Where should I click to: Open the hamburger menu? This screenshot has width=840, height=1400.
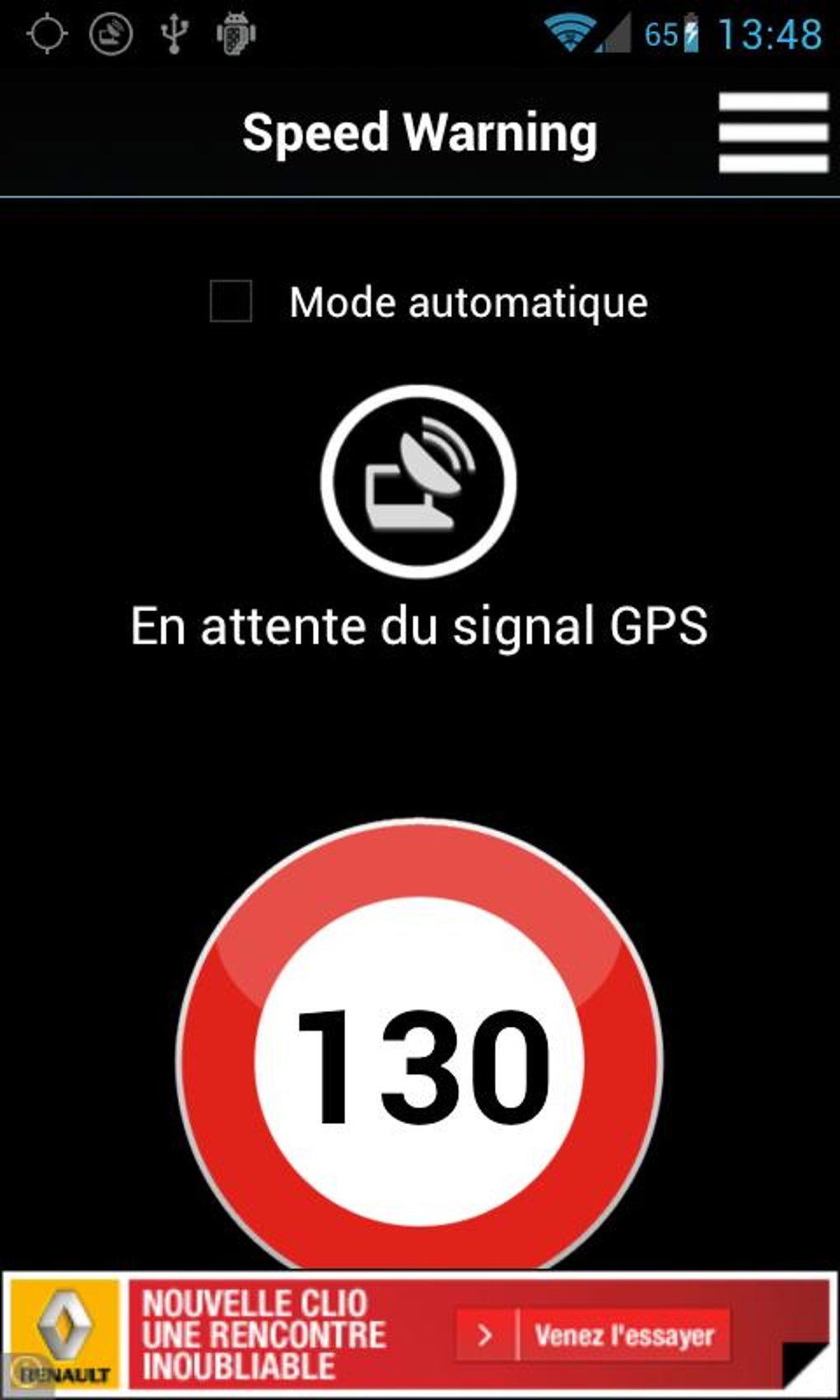click(772, 132)
